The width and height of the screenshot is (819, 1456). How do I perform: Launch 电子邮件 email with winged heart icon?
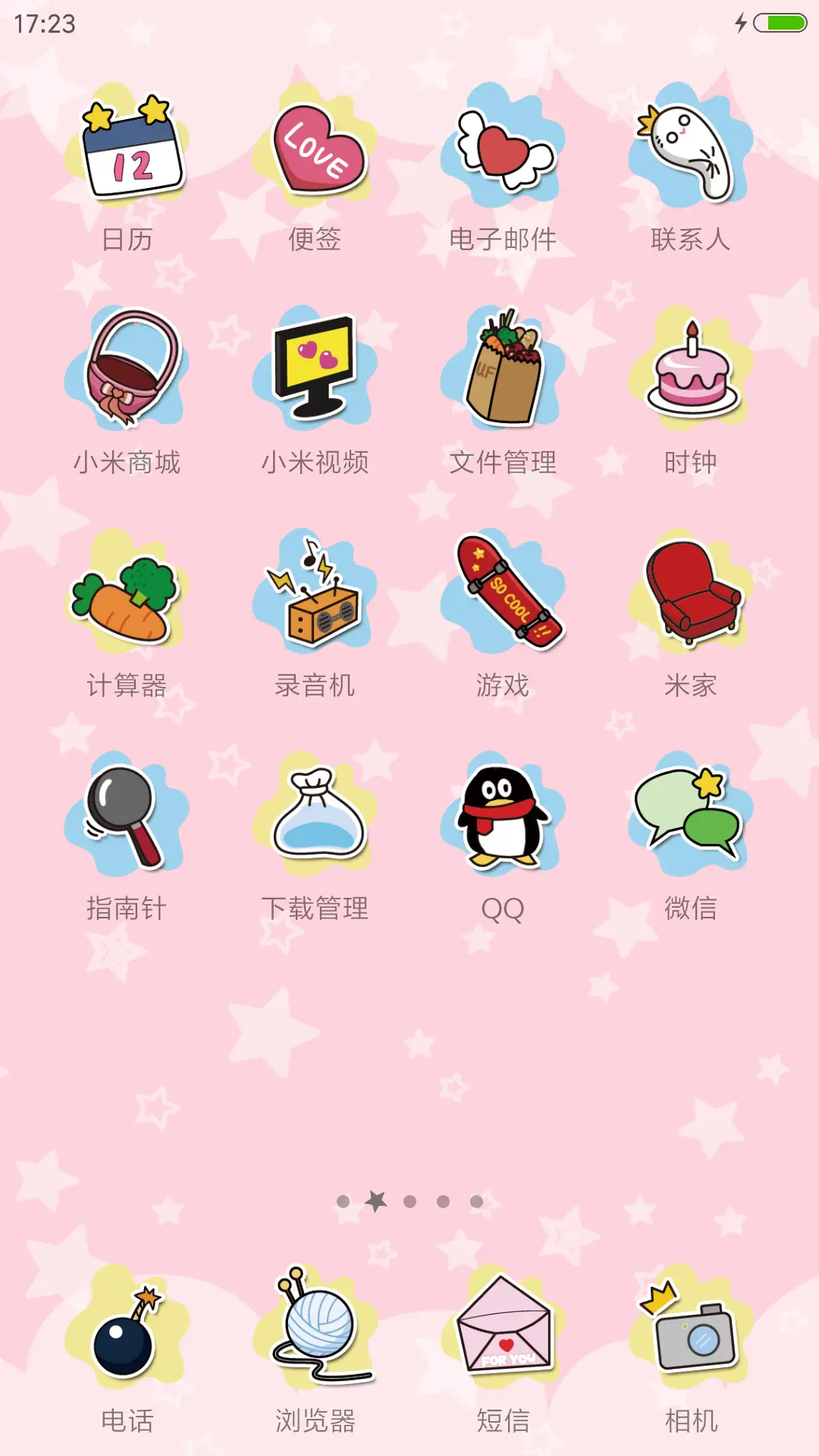pos(502,152)
